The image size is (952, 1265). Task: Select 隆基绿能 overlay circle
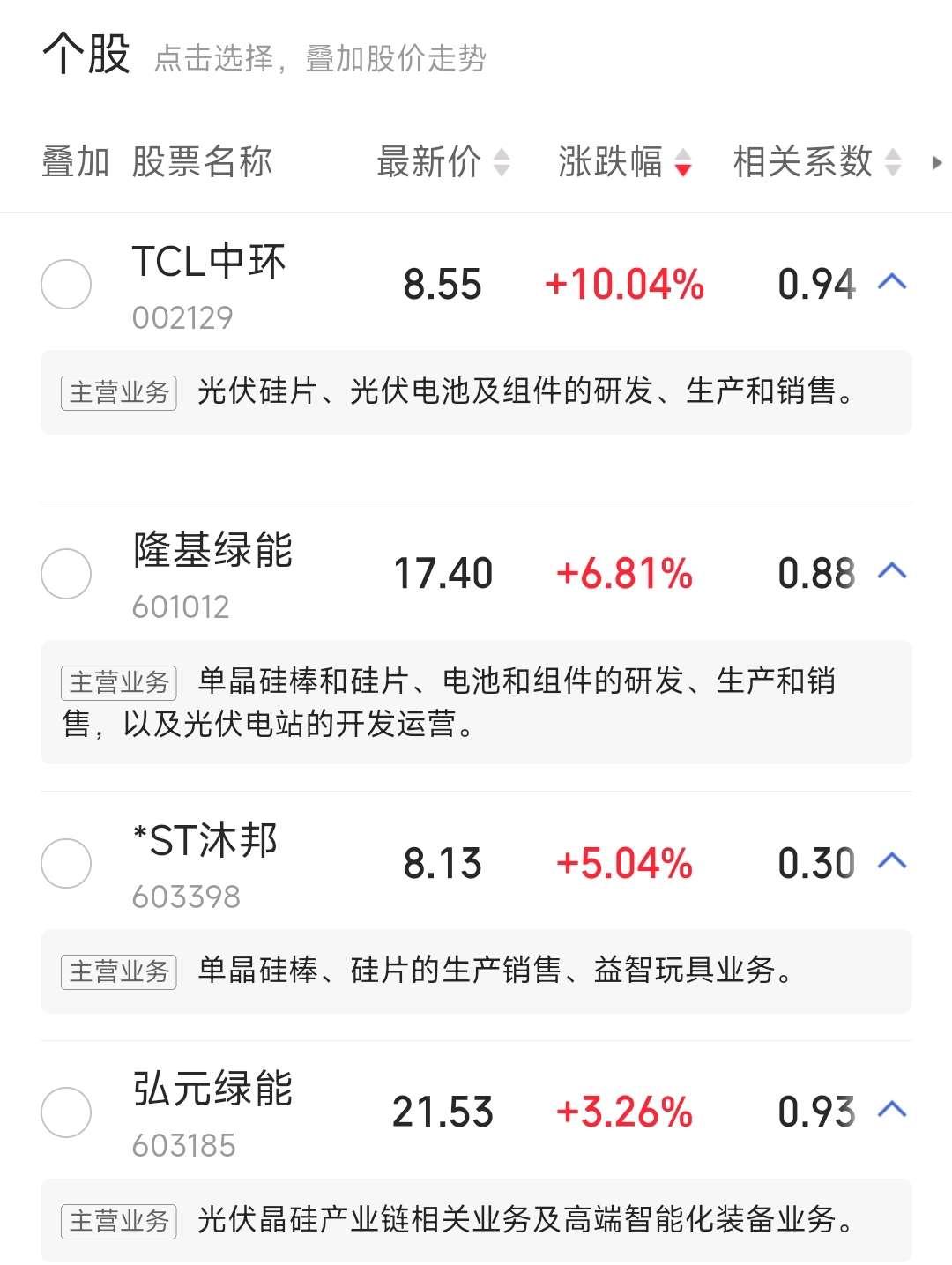[66, 574]
